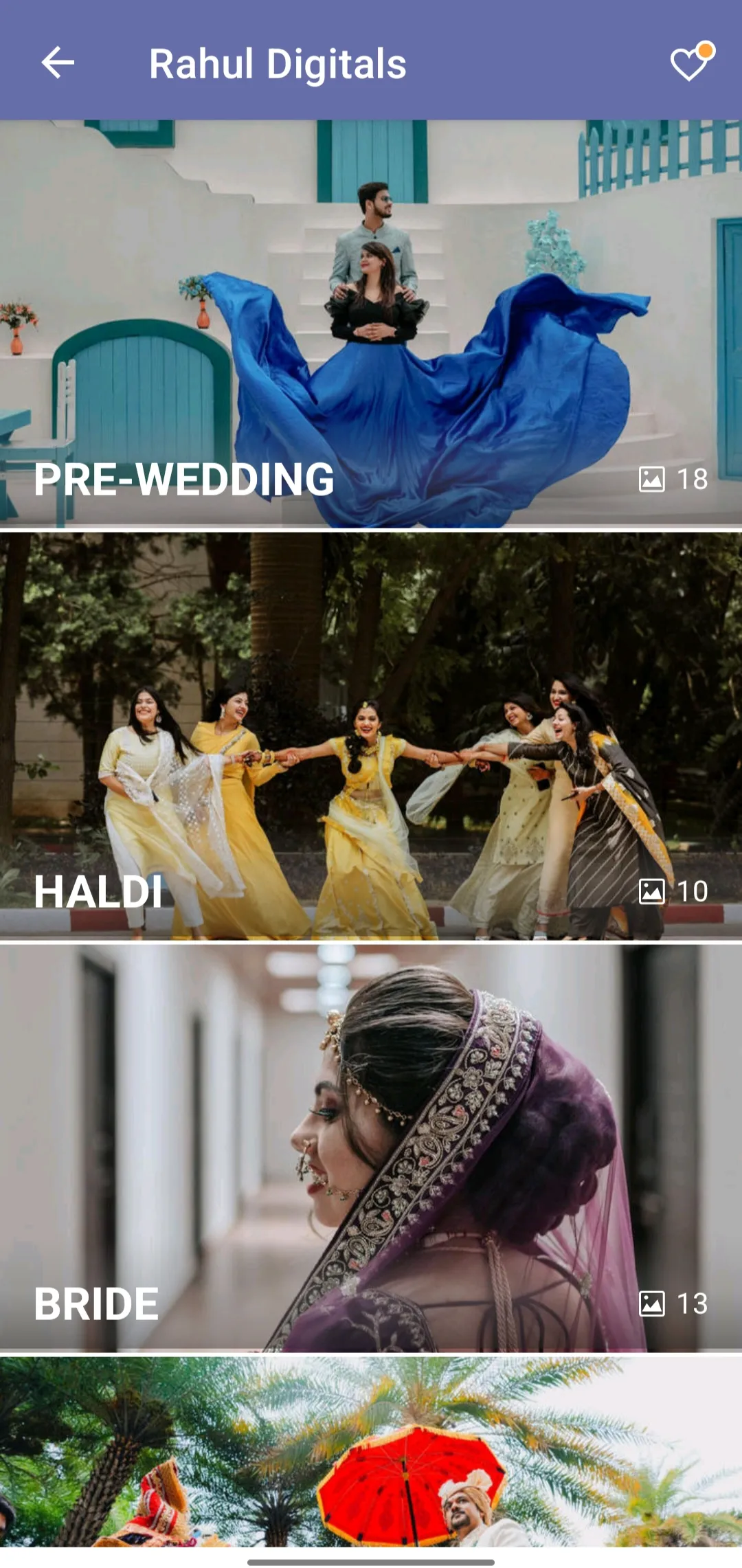Open the Pre-Wedding album

click(371, 324)
